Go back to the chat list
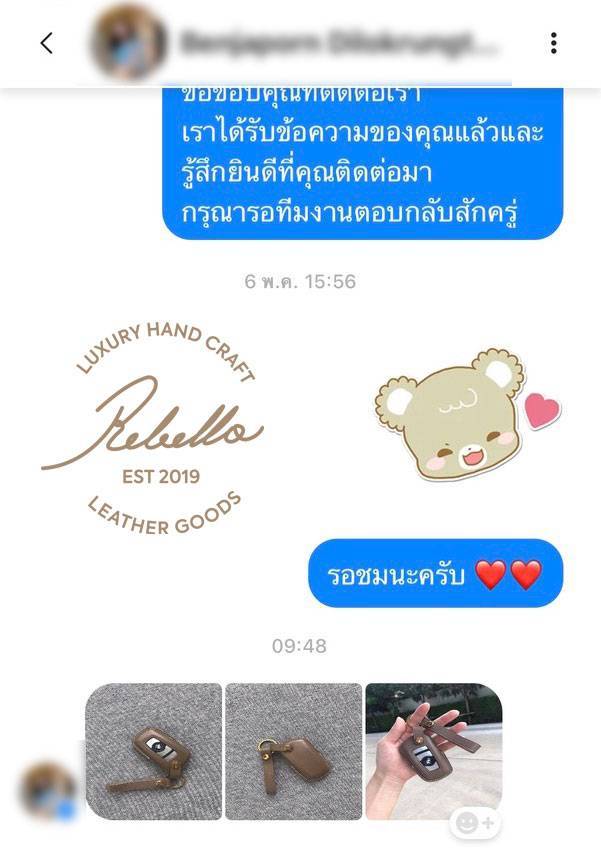This screenshot has height=856, width=601. click(x=46, y=43)
